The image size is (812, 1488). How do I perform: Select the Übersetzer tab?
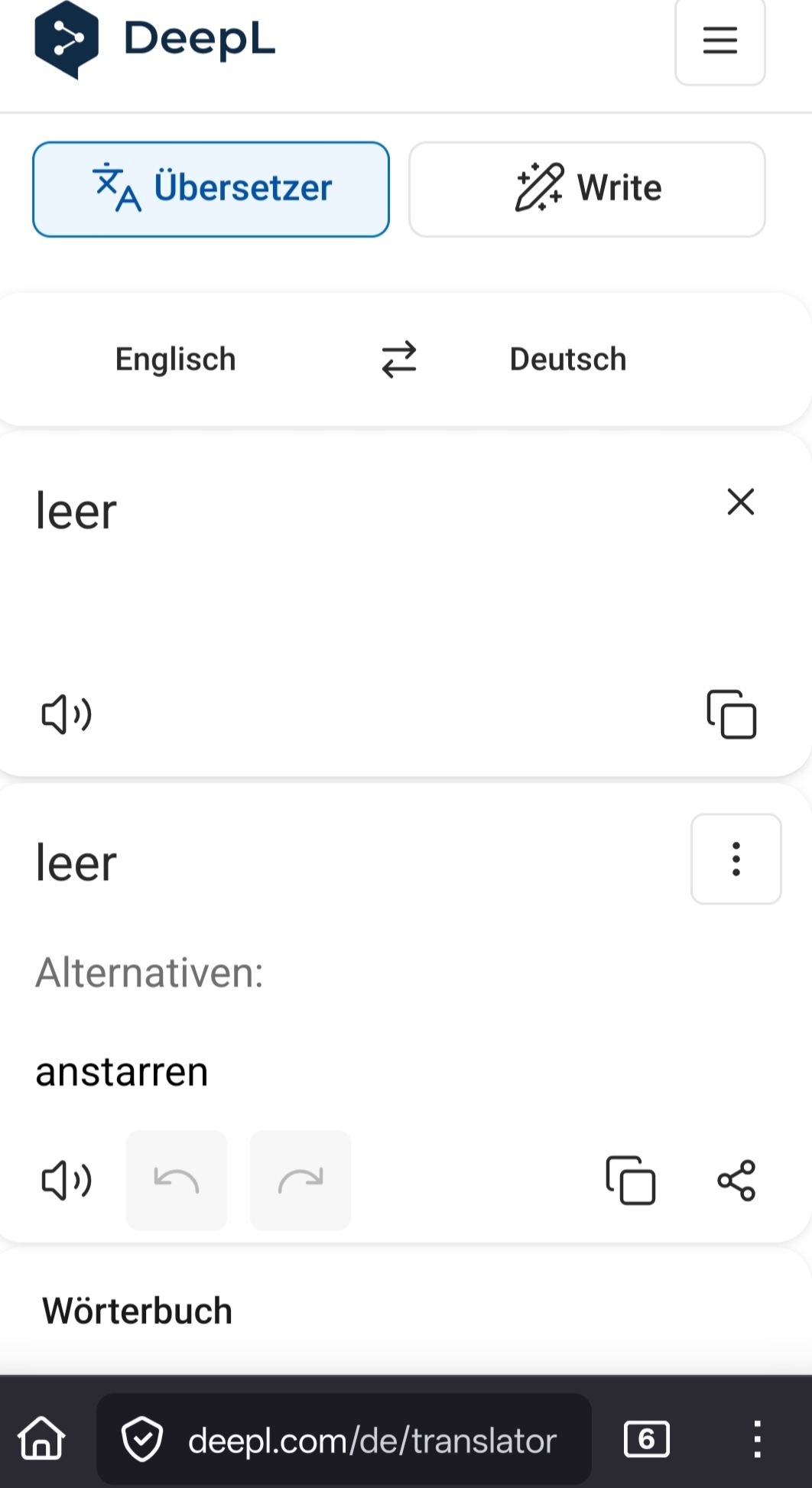pyautogui.click(x=211, y=189)
